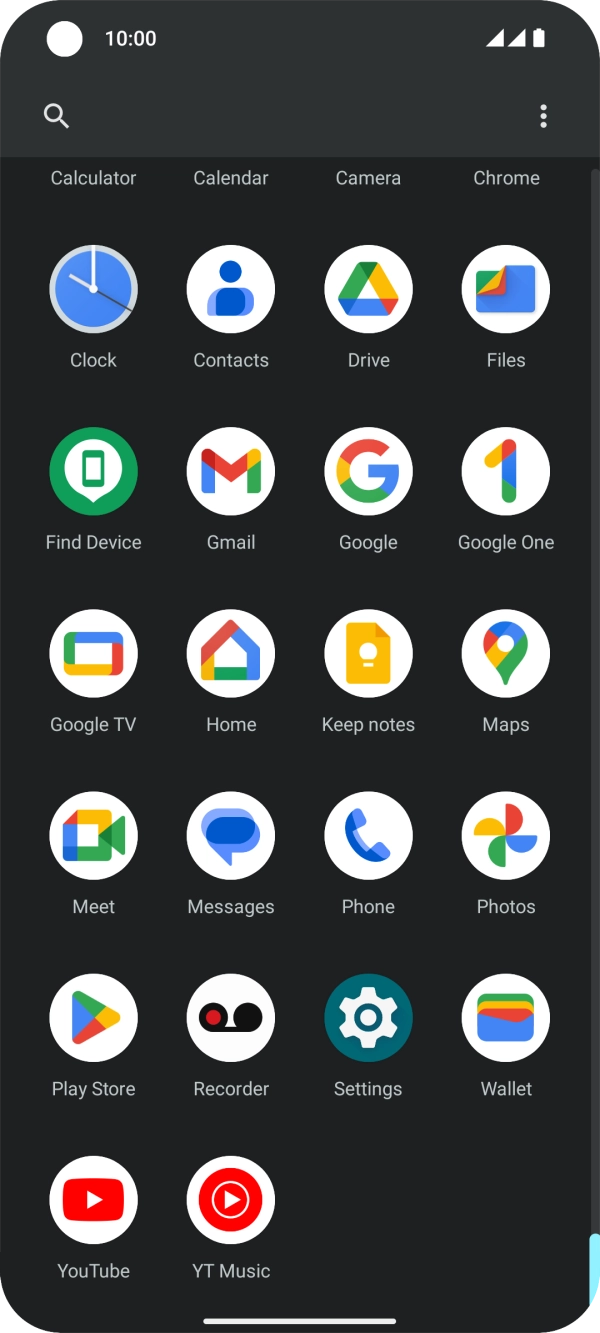Tap the search icon in the app drawer

57,116
